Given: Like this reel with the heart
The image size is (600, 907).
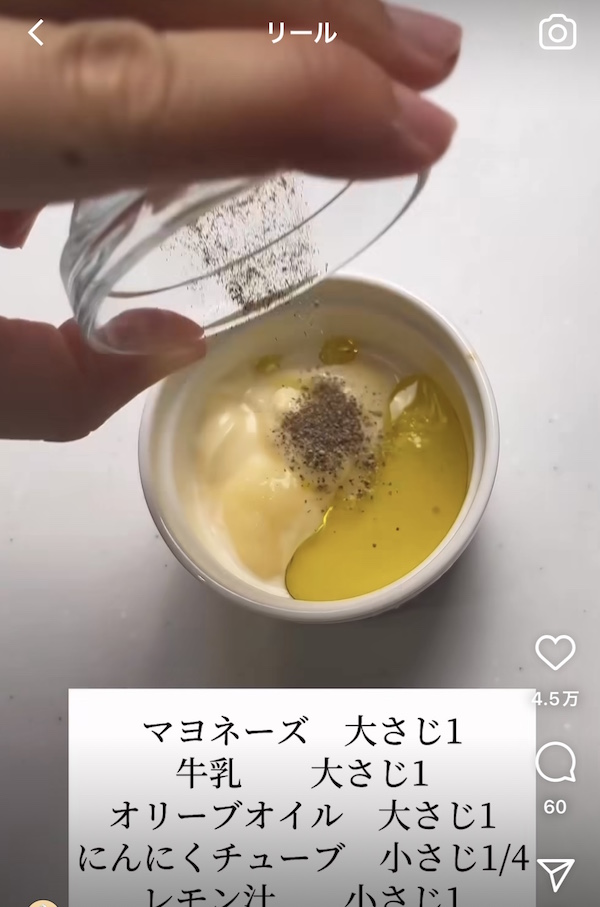Looking at the screenshot, I should [x=555, y=653].
